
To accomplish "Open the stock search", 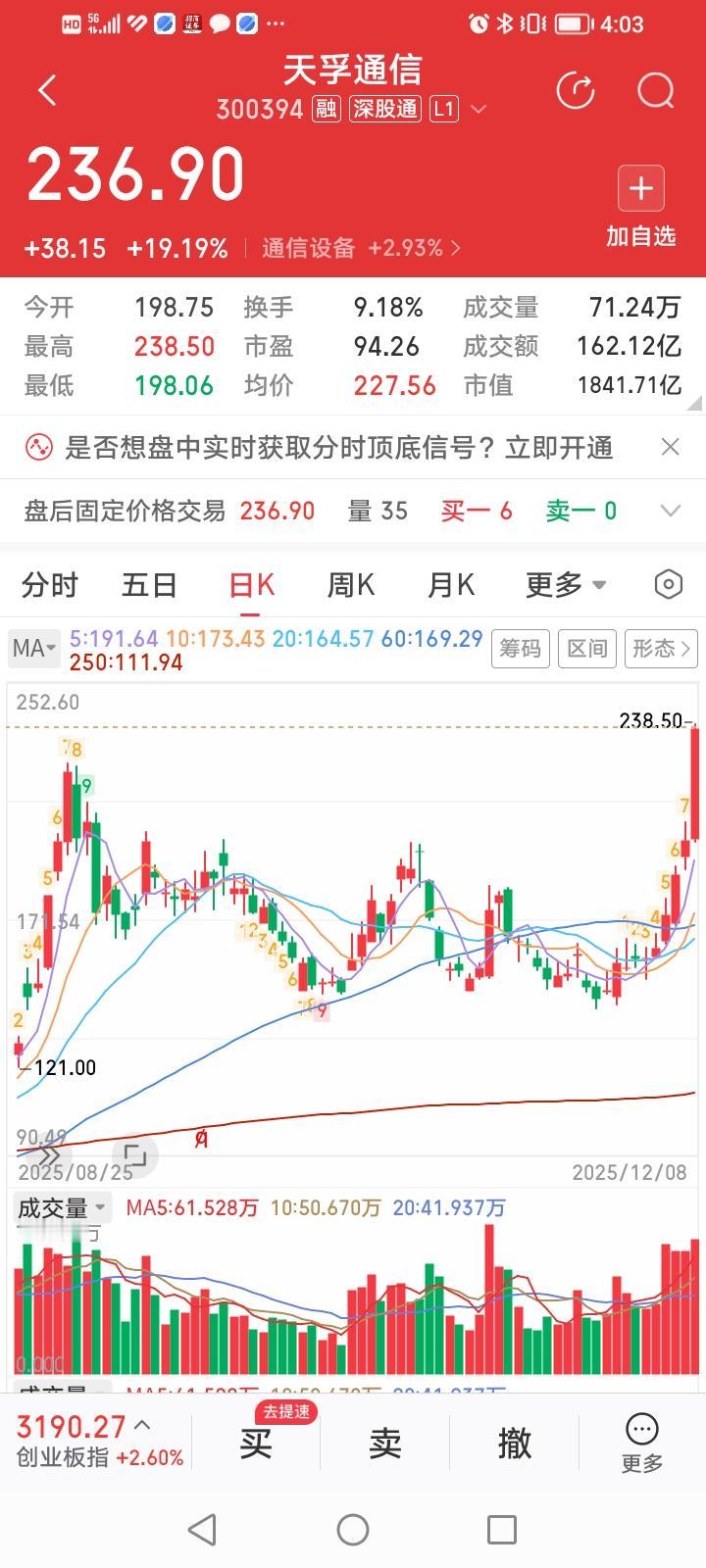I will pos(654,91).
